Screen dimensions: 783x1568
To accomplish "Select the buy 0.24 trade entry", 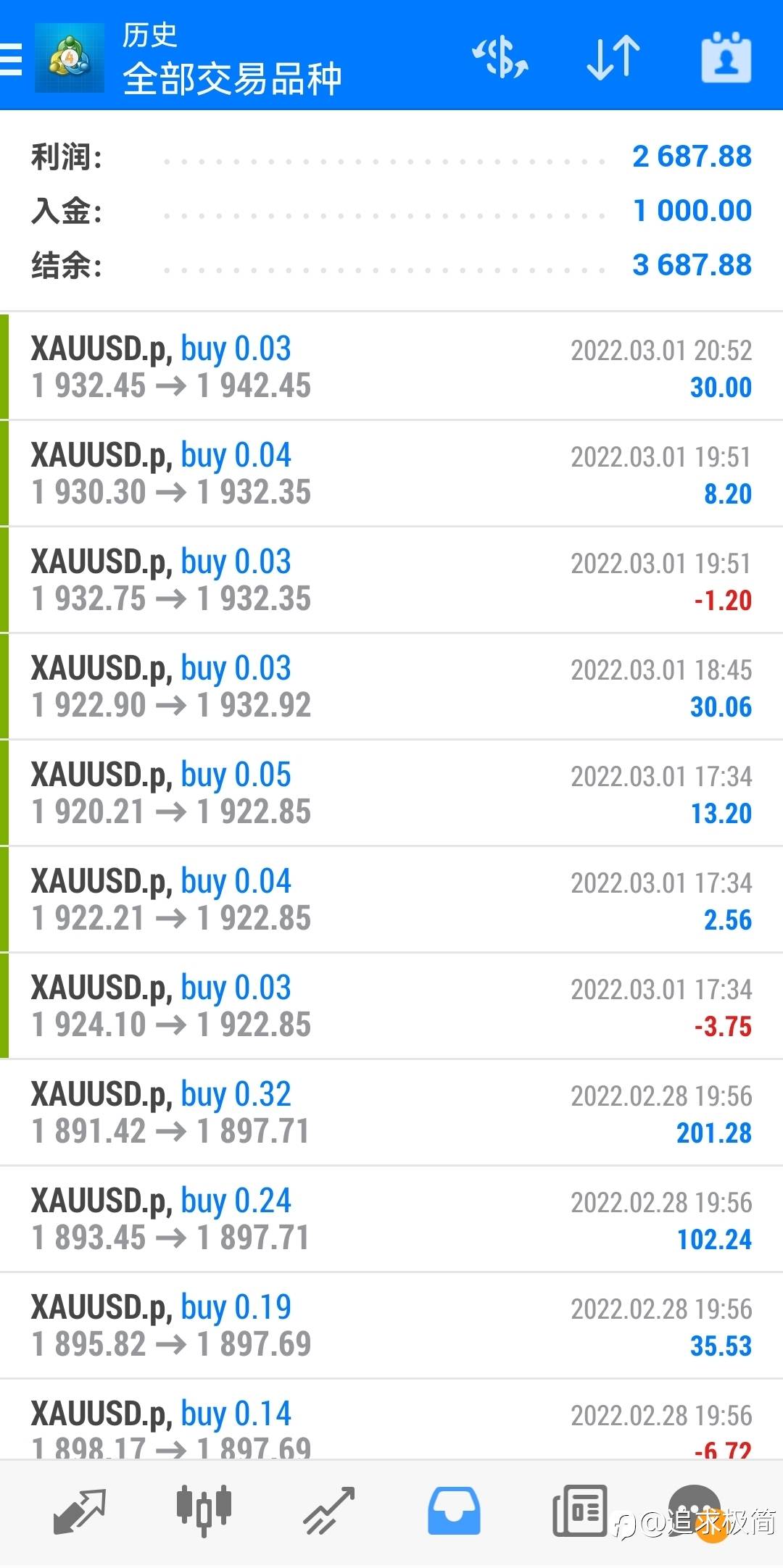I will pyautogui.click(x=391, y=1219).
